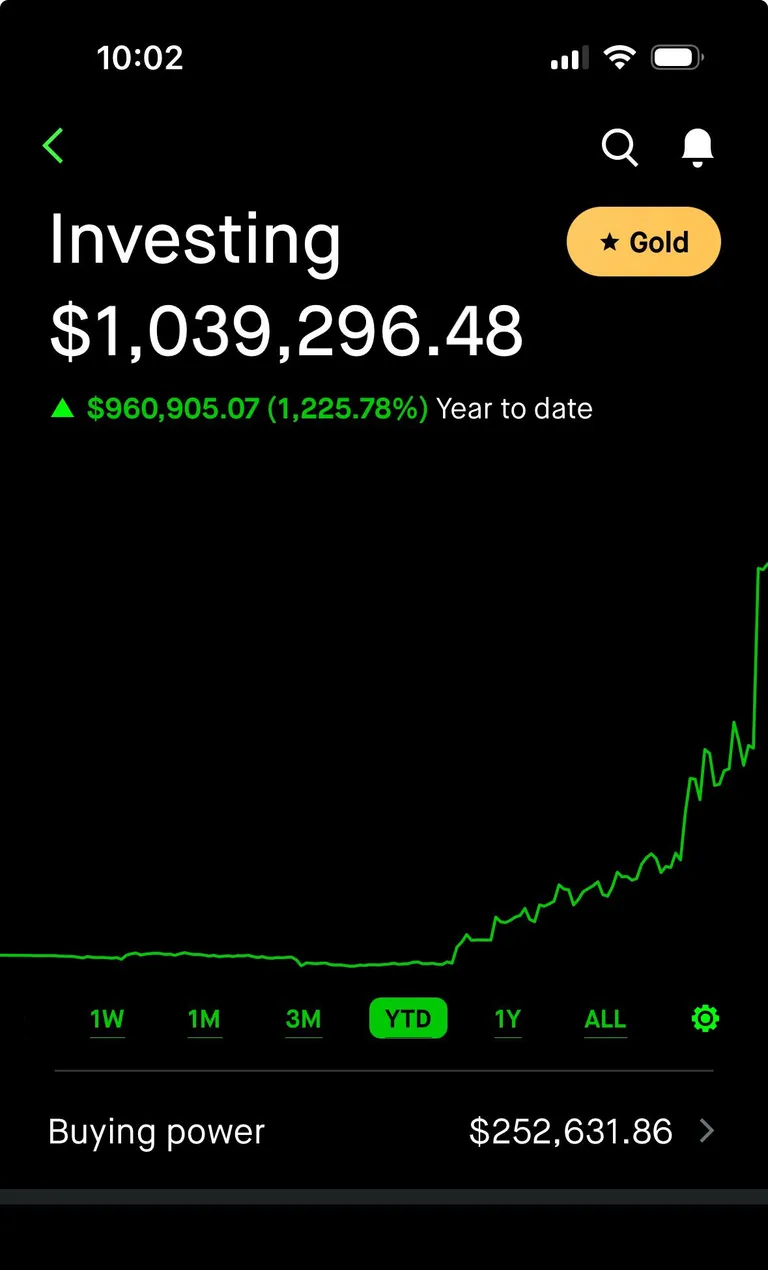The width and height of the screenshot is (768, 1270).
Task: Go back using the green arrow
Action: point(53,146)
